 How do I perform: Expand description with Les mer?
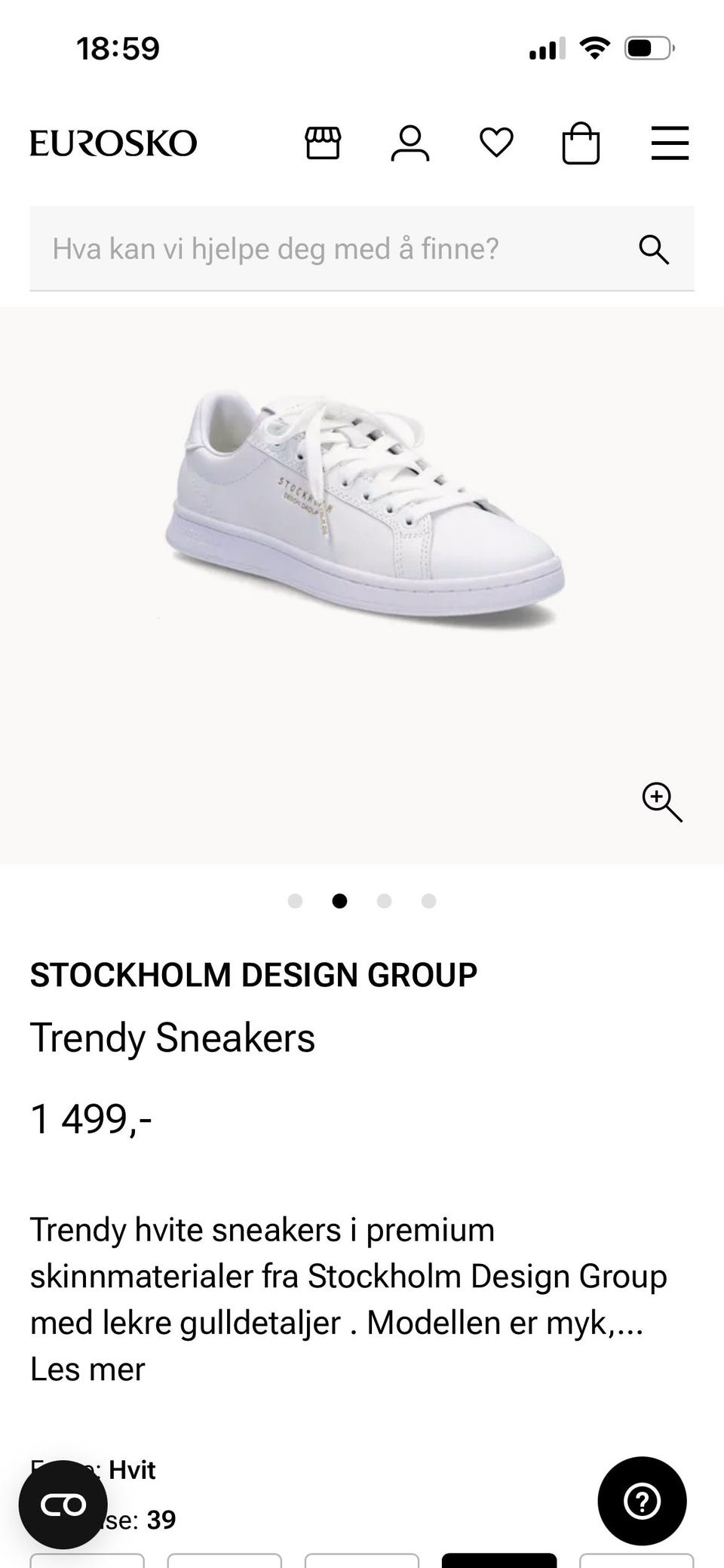click(87, 1369)
